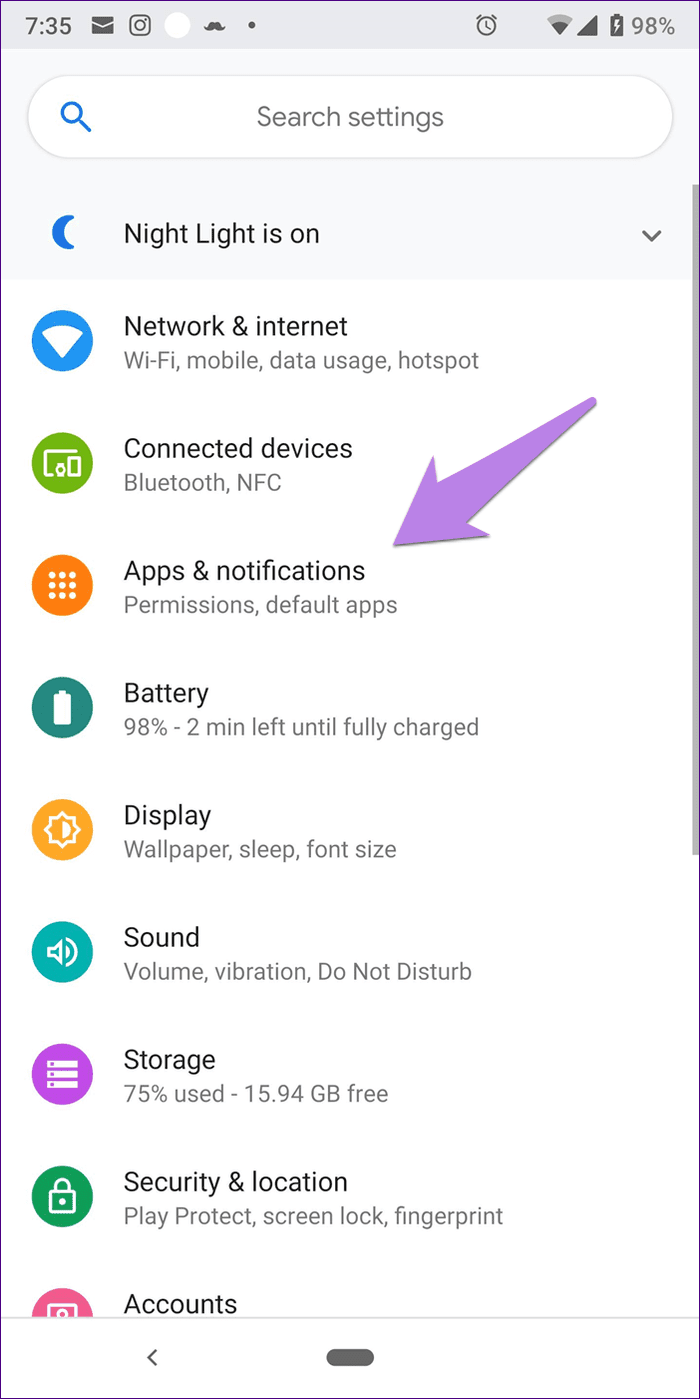
Task: Open Apps & notifications
Action: [x=350, y=586]
